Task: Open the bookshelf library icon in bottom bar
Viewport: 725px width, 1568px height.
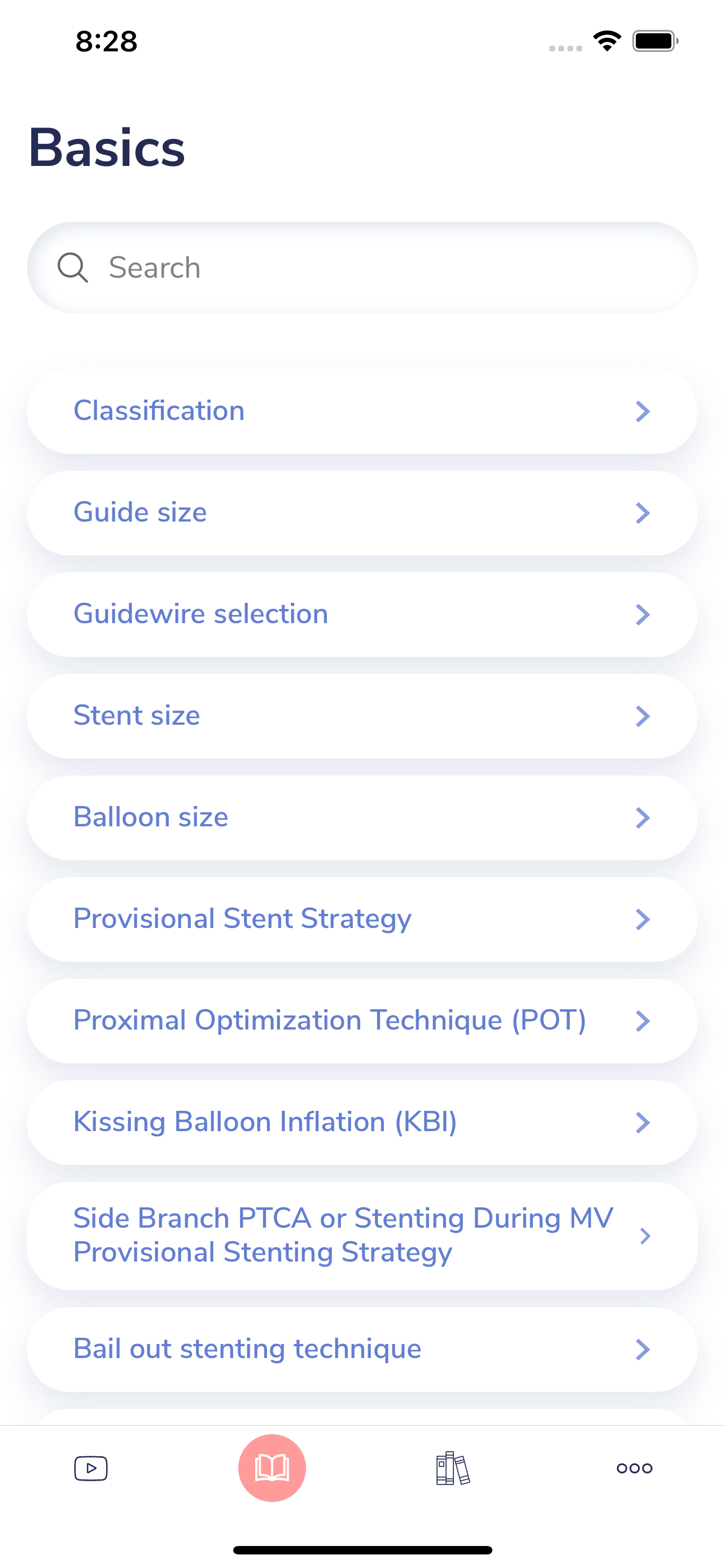Action: [x=452, y=1468]
